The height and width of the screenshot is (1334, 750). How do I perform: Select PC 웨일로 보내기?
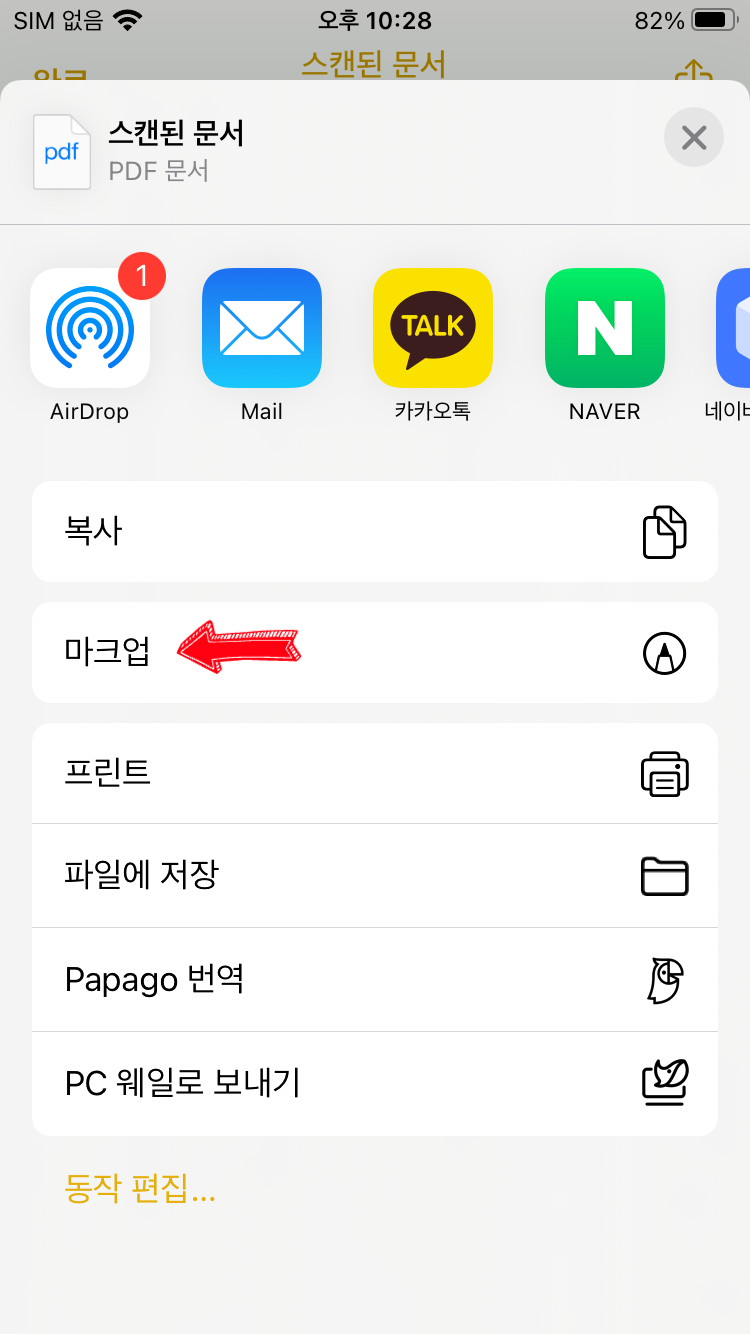(375, 1083)
